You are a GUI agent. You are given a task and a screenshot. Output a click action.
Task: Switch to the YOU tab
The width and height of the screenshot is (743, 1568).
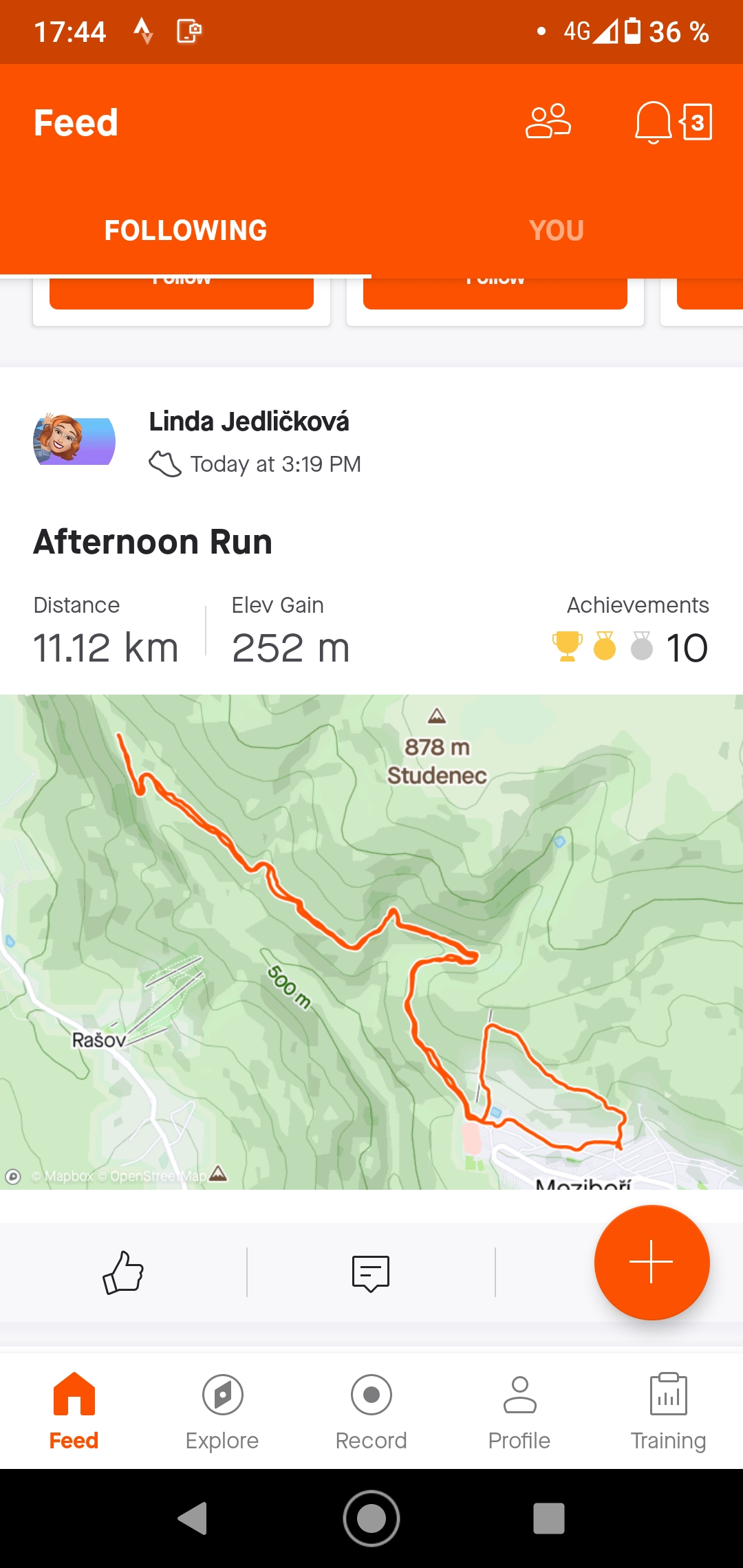(x=557, y=230)
